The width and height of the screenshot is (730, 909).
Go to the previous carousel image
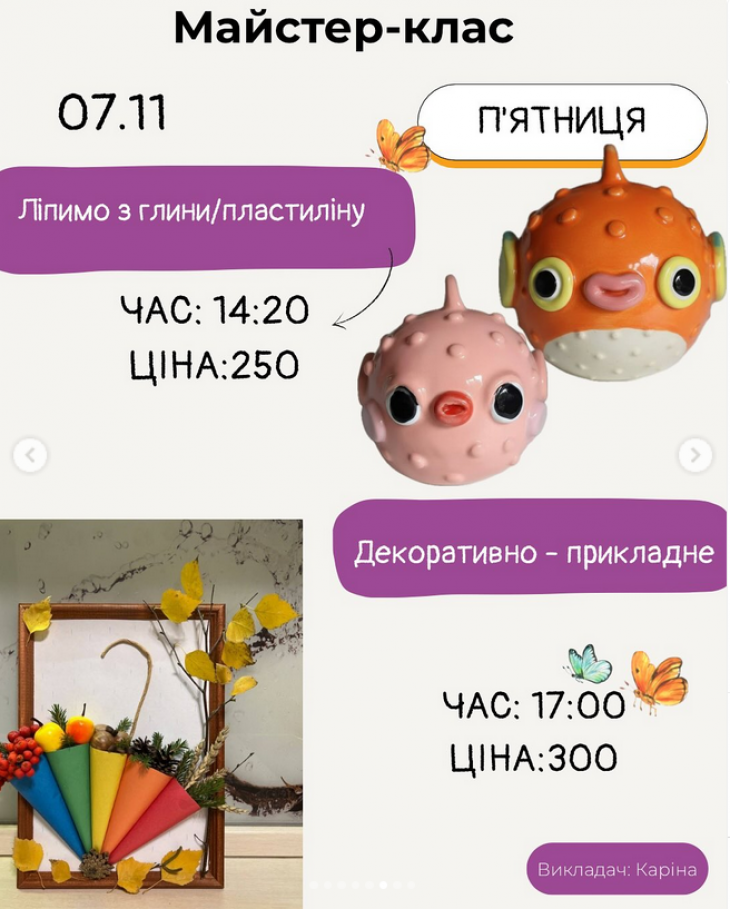[30, 456]
